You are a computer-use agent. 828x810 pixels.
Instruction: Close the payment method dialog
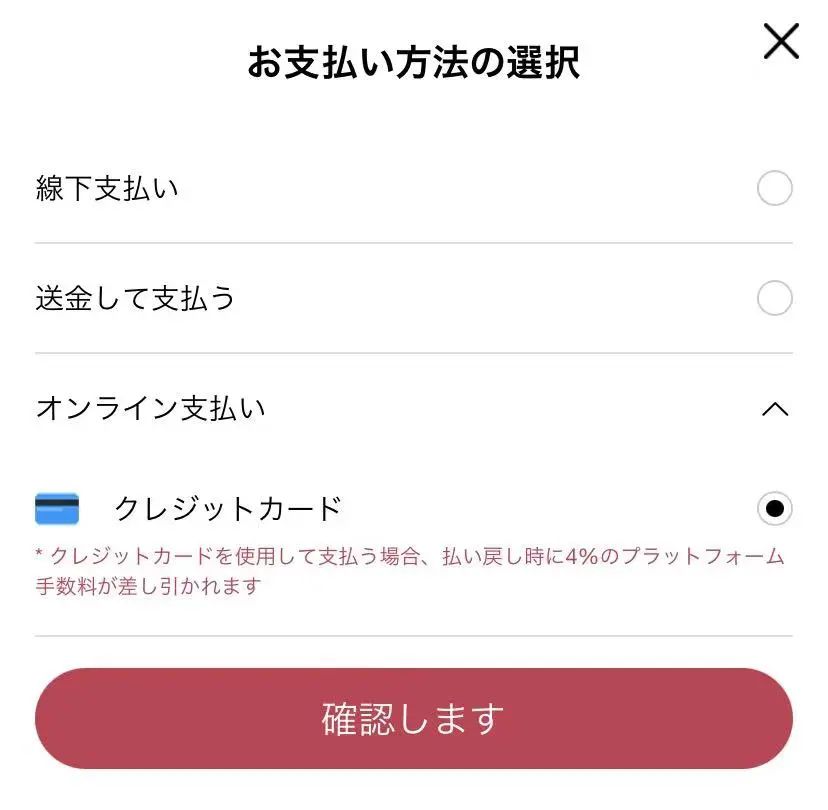[780, 42]
